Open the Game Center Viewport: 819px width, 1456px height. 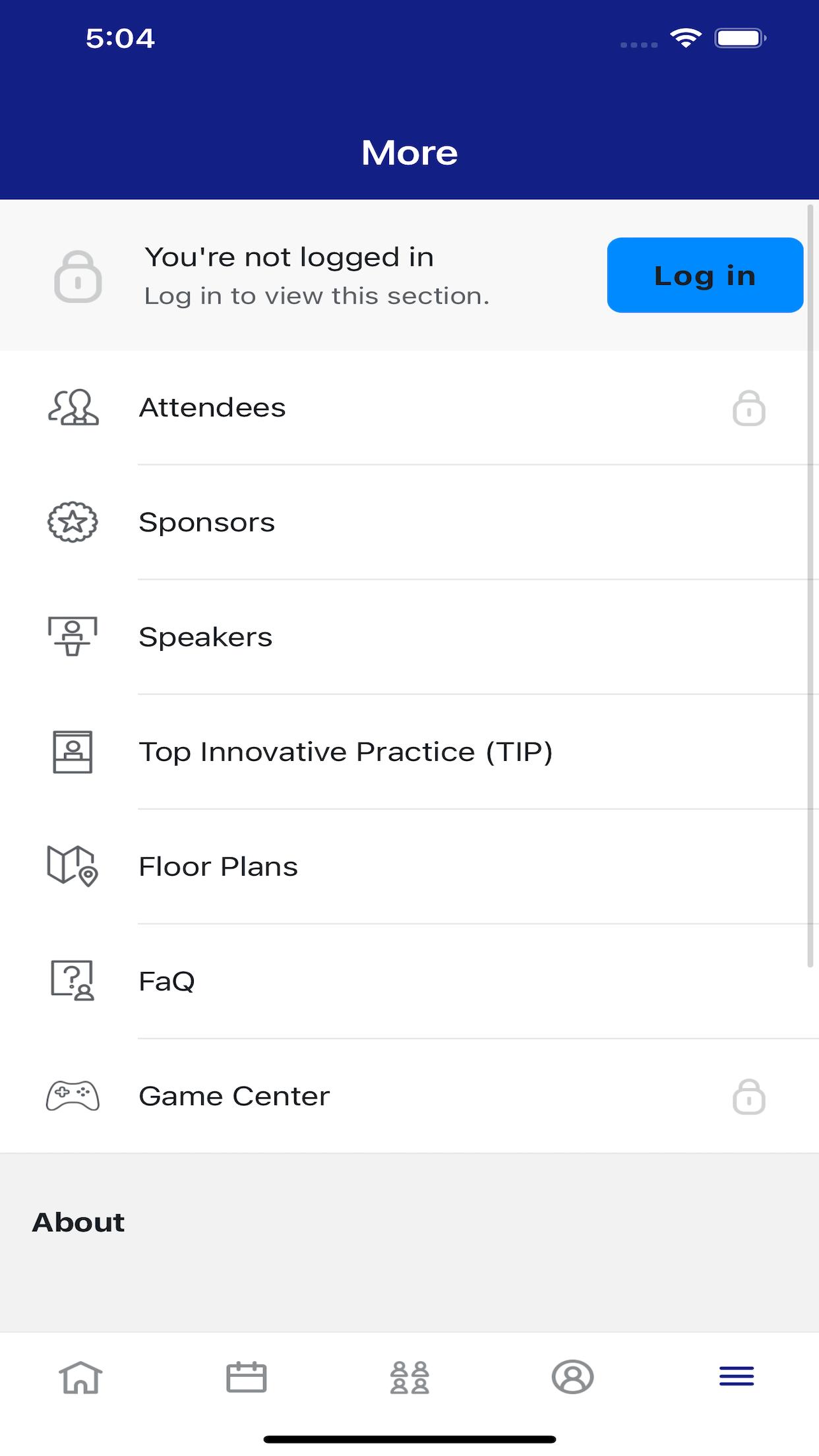(x=409, y=1096)
